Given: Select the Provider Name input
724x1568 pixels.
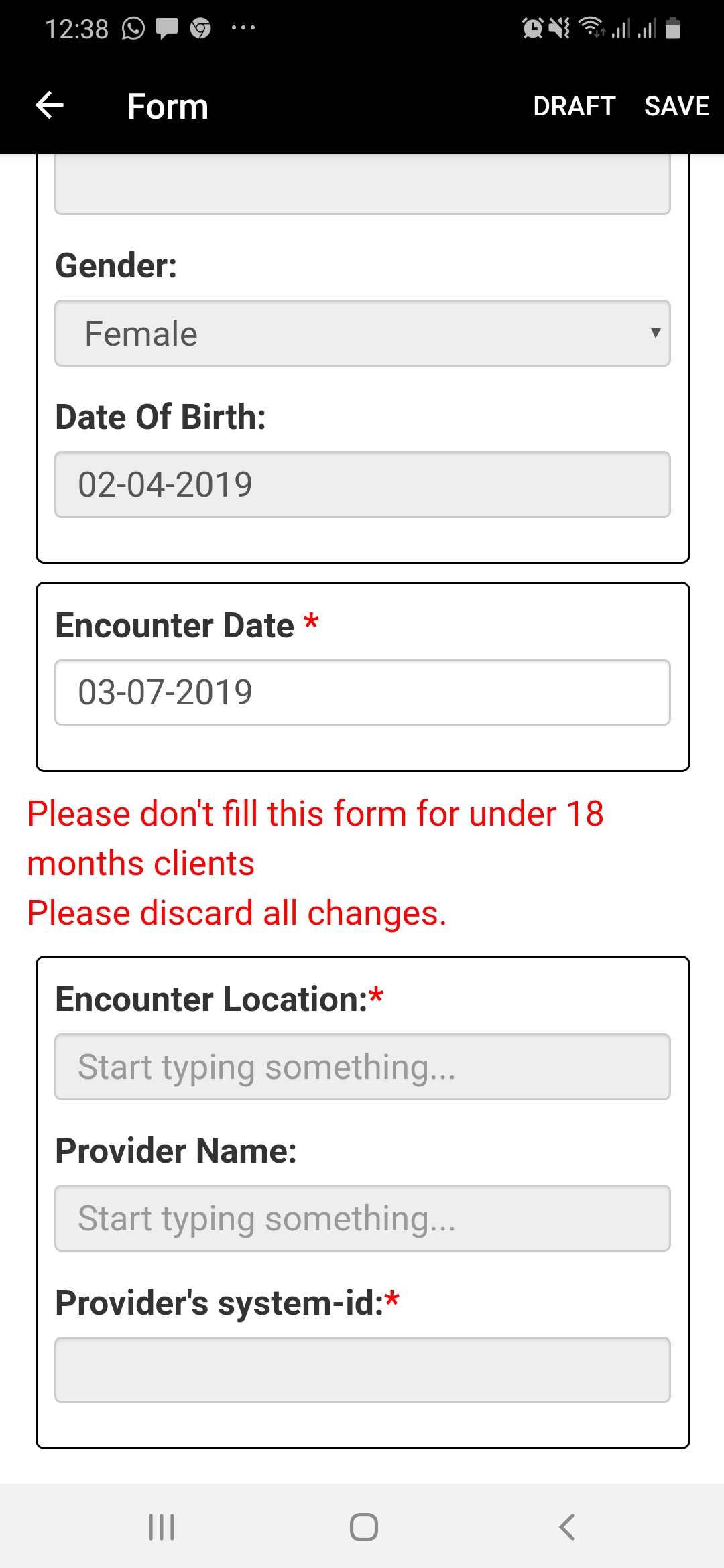Looking at the screenshot, I should coord(363,1218).
